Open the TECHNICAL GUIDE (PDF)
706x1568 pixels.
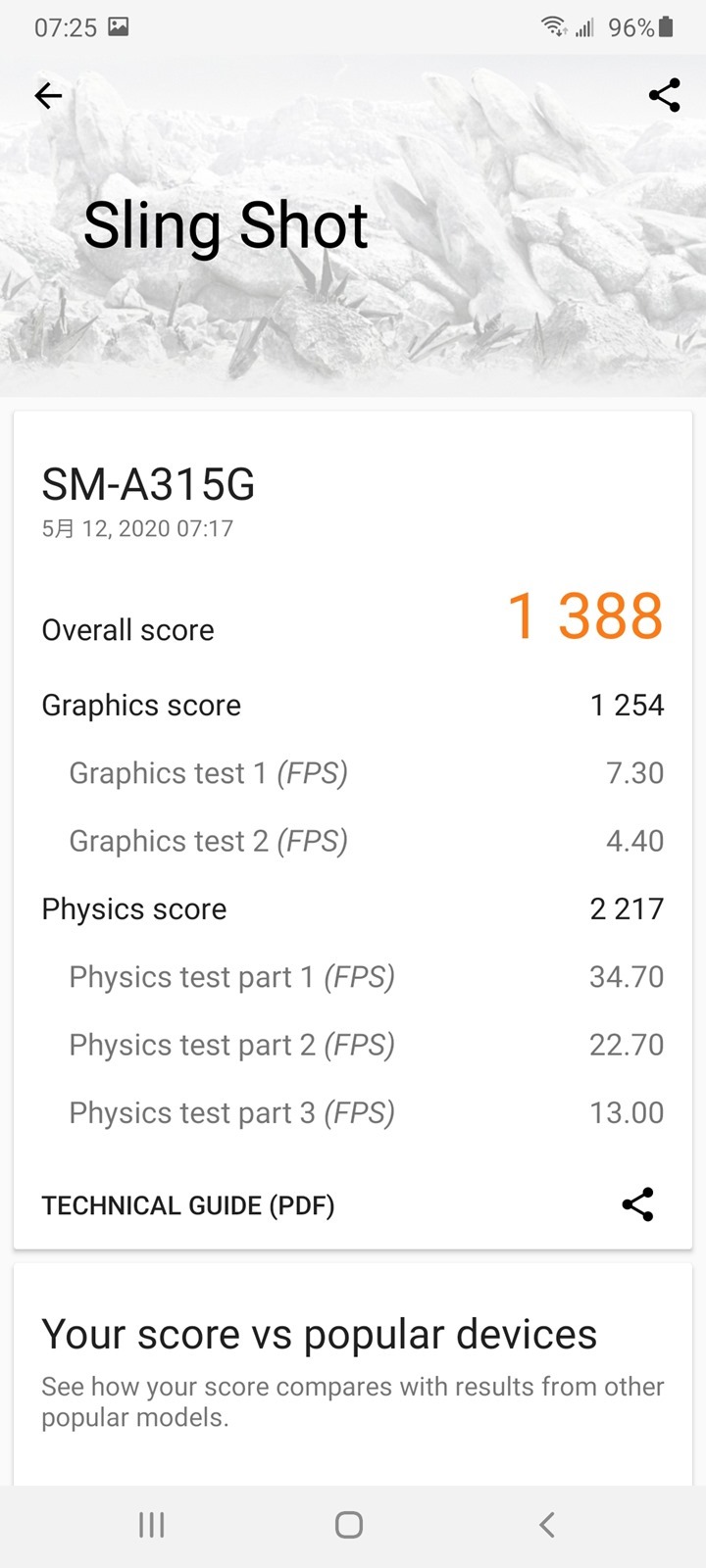(x=188, y=1205)
